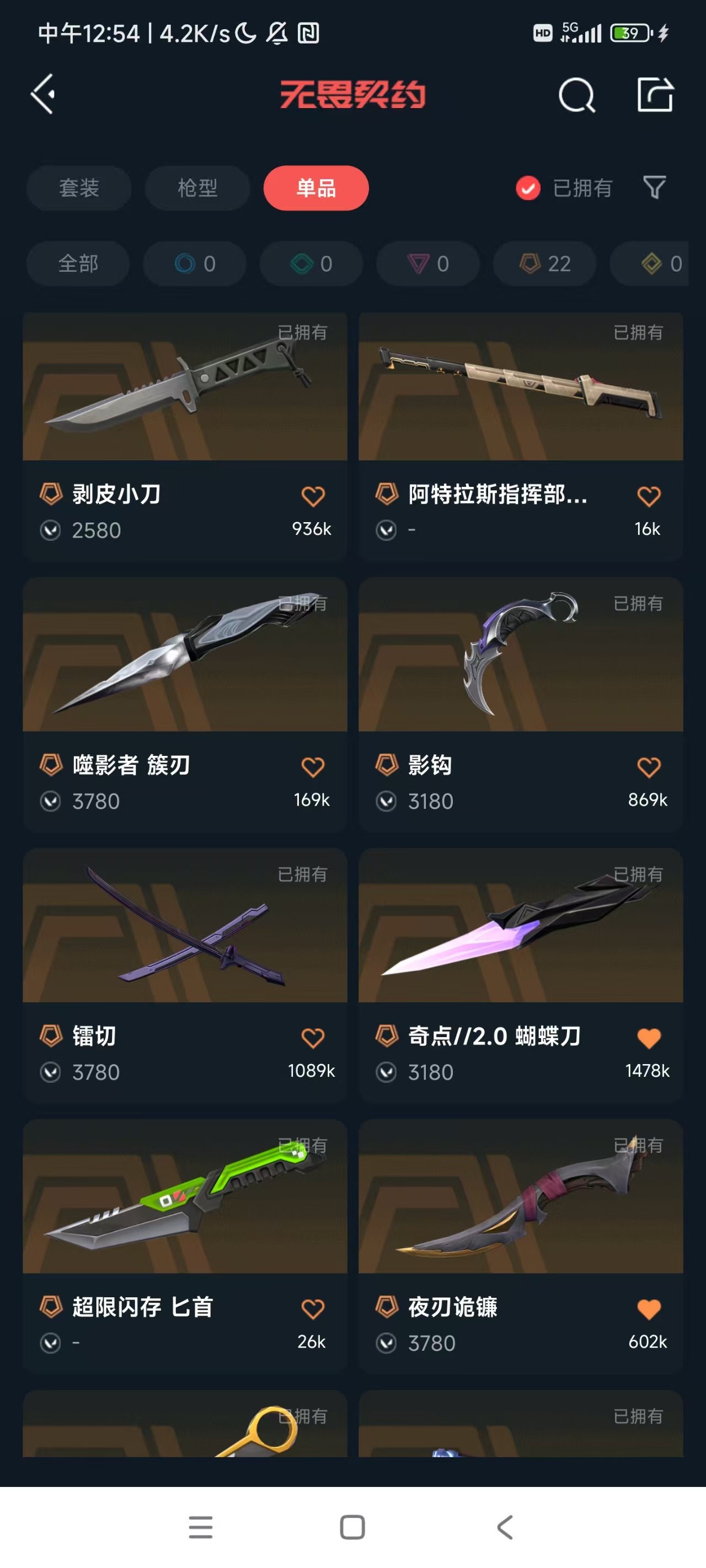
Task: Go back using the top-left arrow
Action: 43,94
